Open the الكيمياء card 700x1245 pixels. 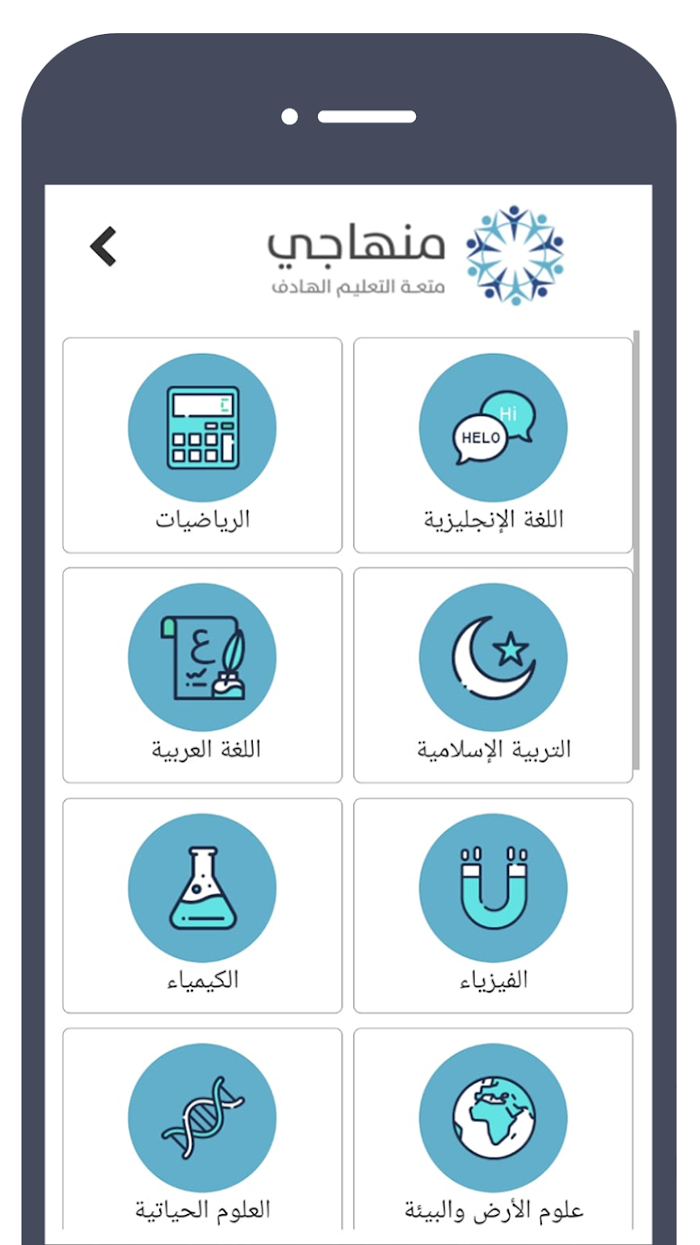(202, 905)
